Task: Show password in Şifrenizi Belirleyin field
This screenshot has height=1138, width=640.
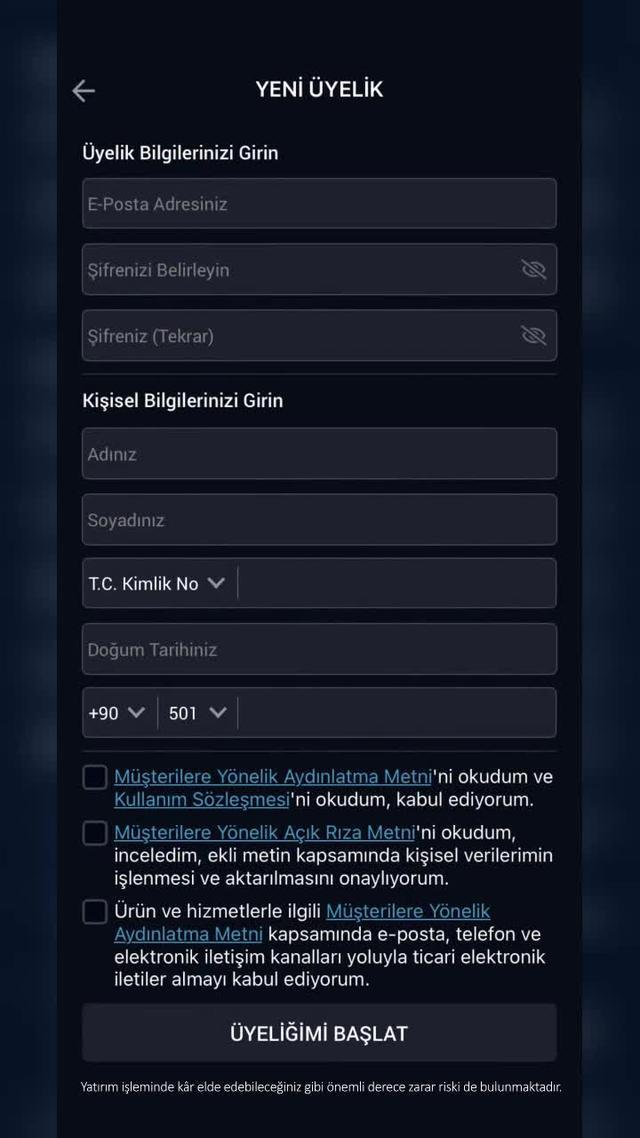Action: click(533, 269)
